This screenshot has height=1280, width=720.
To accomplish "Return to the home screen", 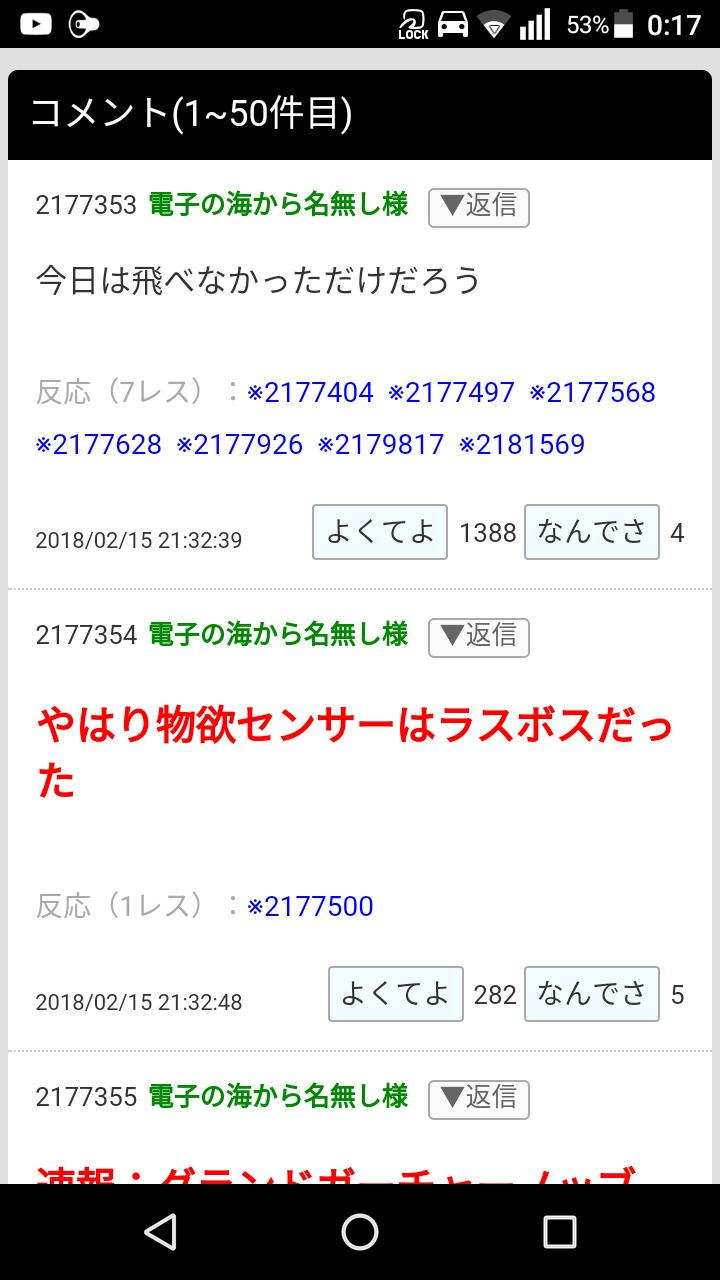I will (360, 1232).
